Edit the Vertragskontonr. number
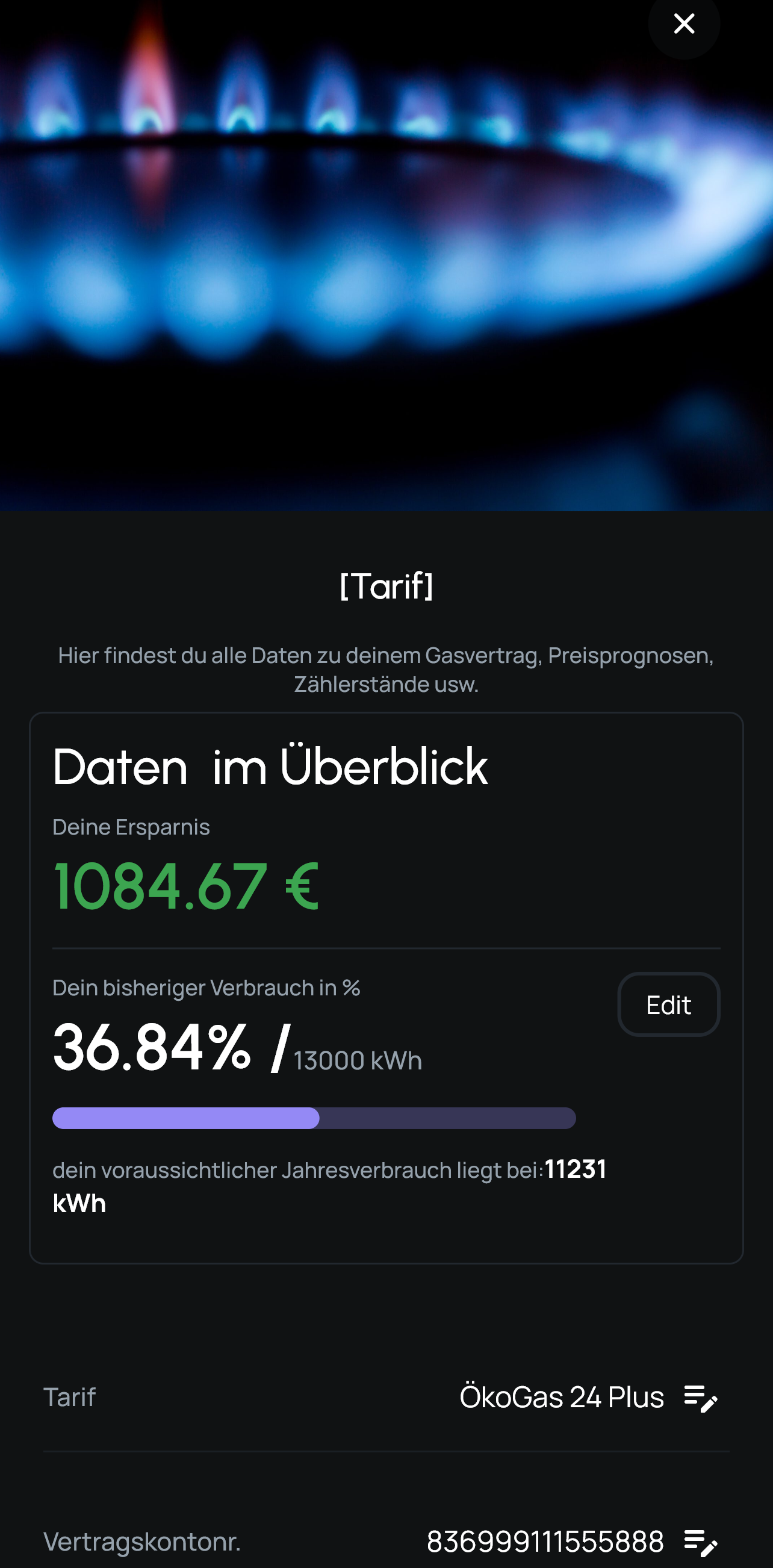Viewport: 773px width, 1568px height. pyautogui.click(x=701, y=1543)
